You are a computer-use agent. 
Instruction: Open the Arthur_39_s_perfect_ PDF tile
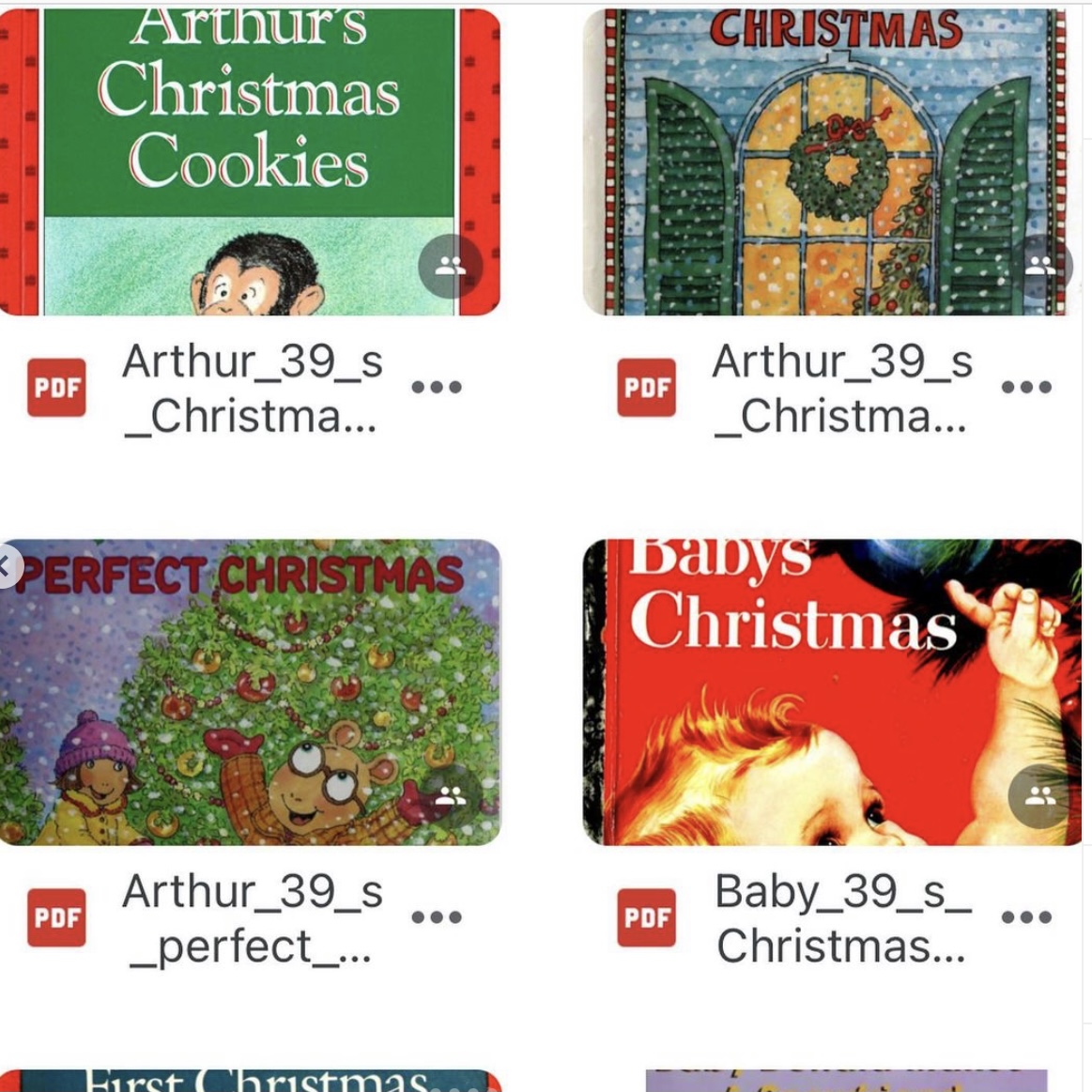coord(249,692)
